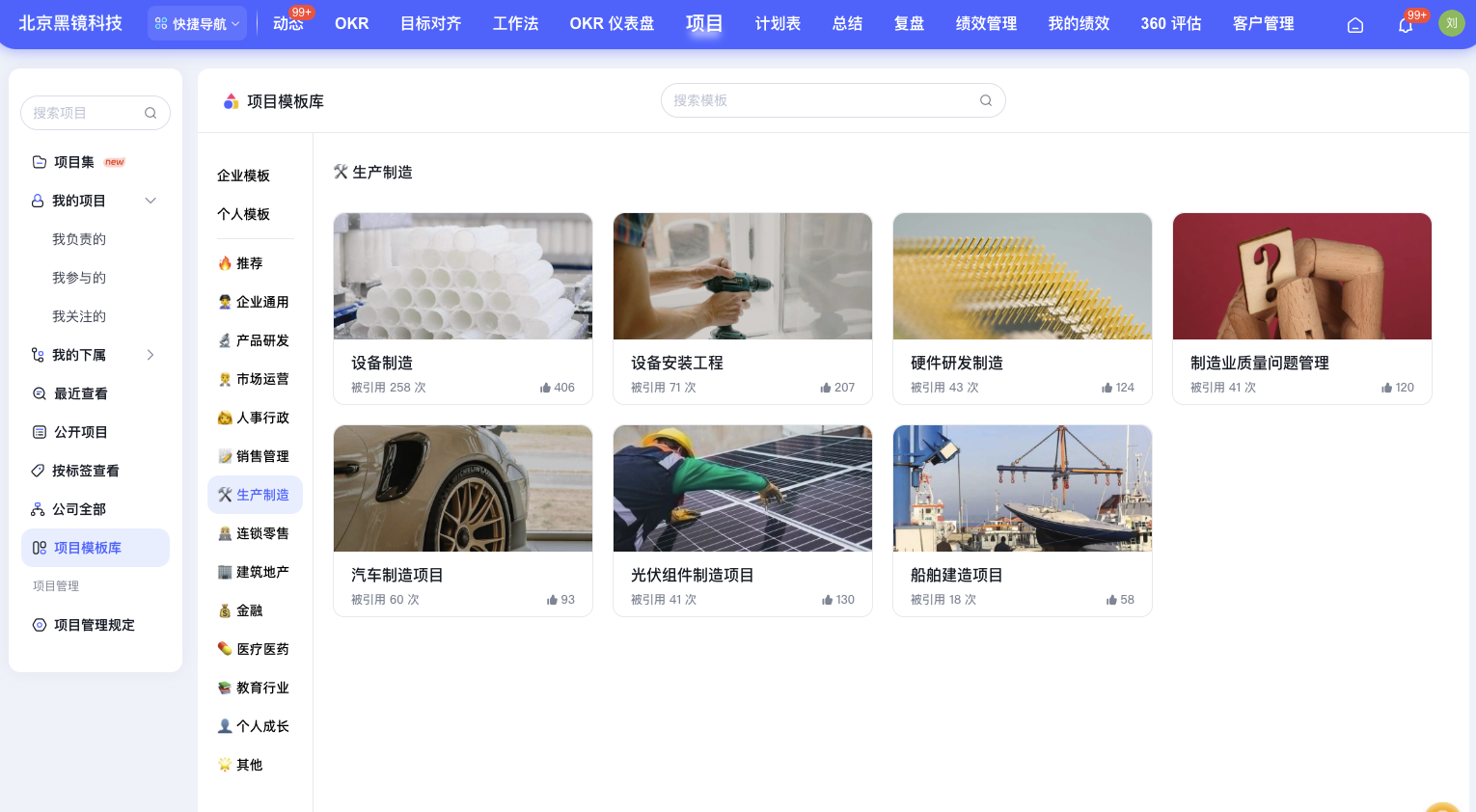The image size is (1476, 812).
Task: Open the 快捷导航 dropdown
Action: click(198, 24)
